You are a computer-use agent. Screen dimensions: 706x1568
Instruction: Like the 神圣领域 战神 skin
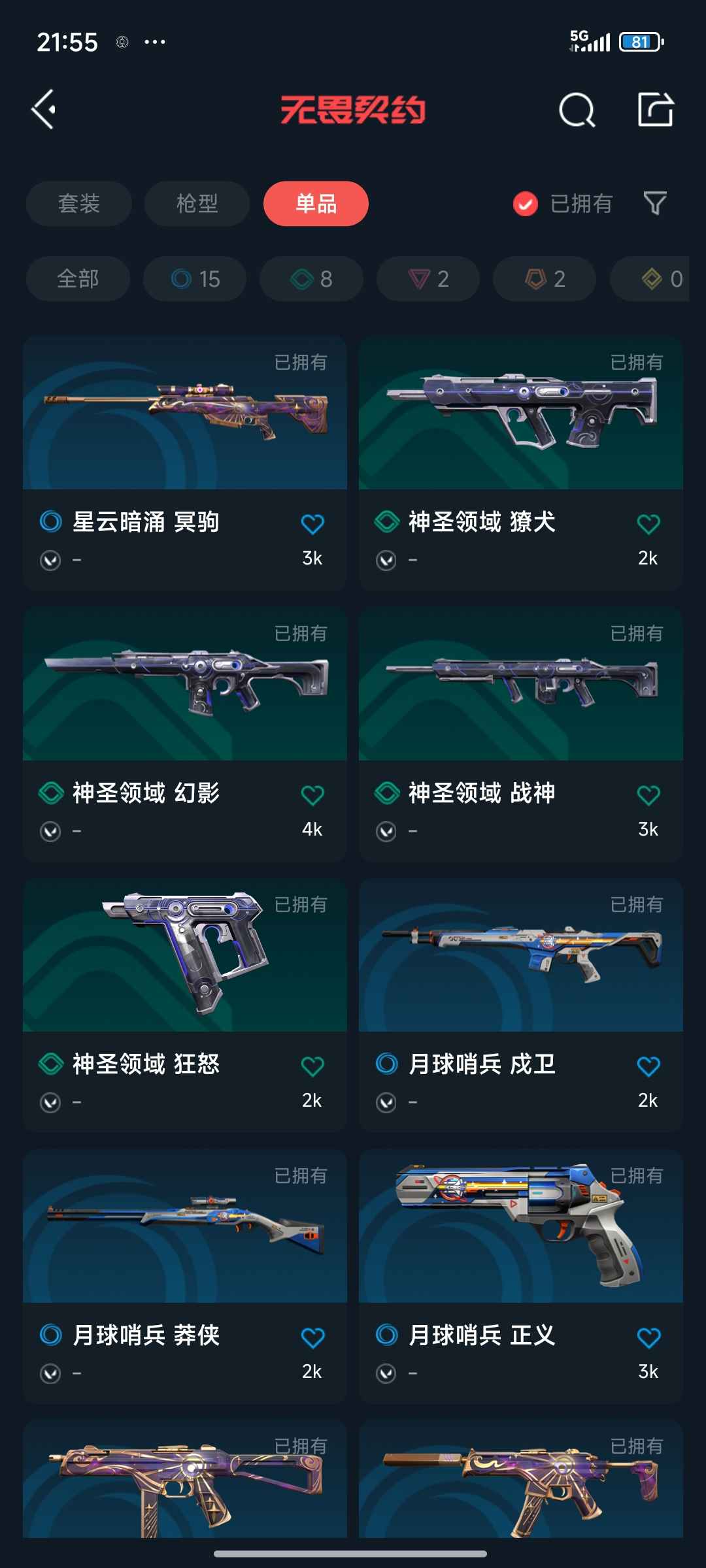648,795
